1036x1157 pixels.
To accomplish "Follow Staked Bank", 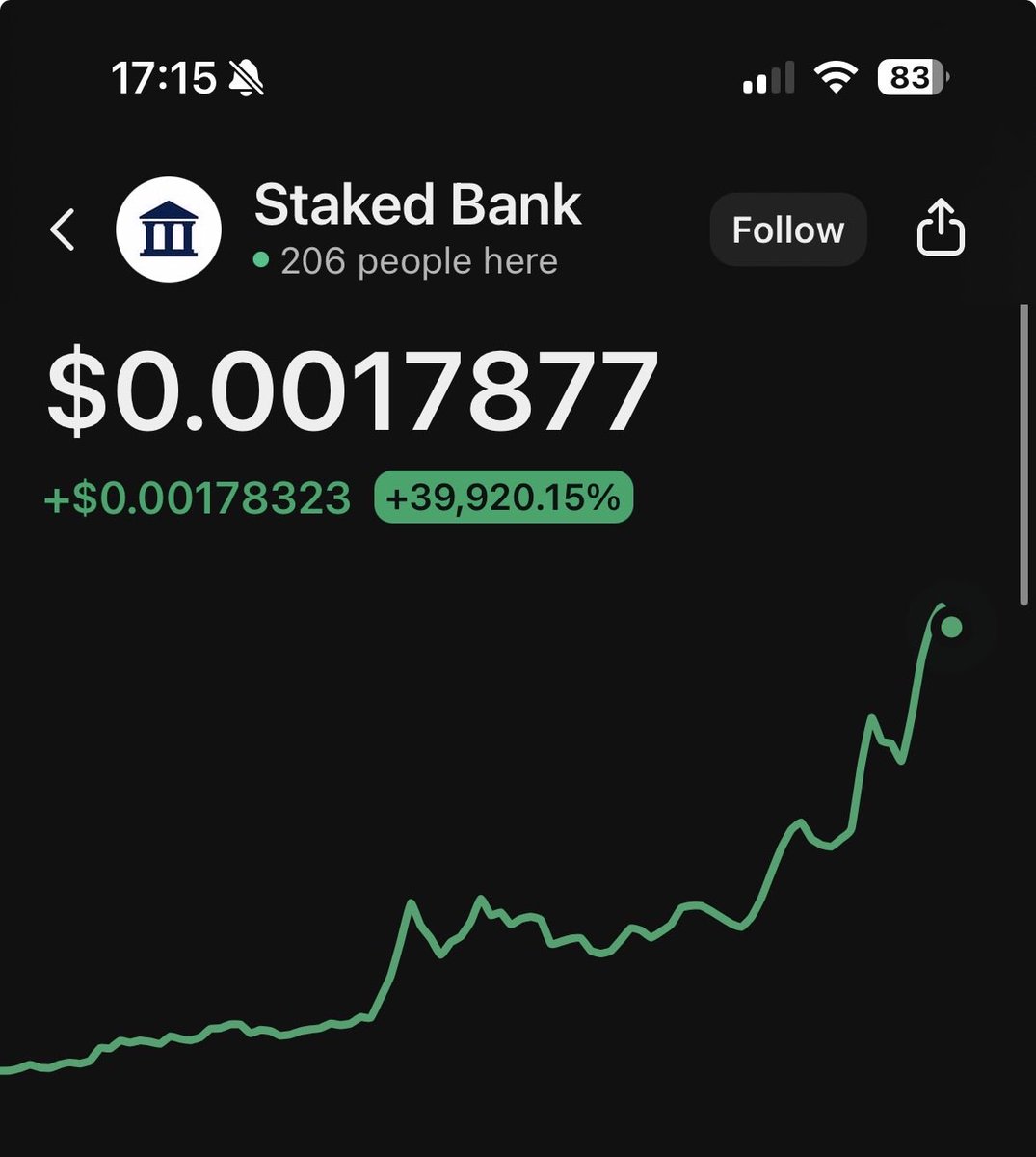I will point(788,229).
